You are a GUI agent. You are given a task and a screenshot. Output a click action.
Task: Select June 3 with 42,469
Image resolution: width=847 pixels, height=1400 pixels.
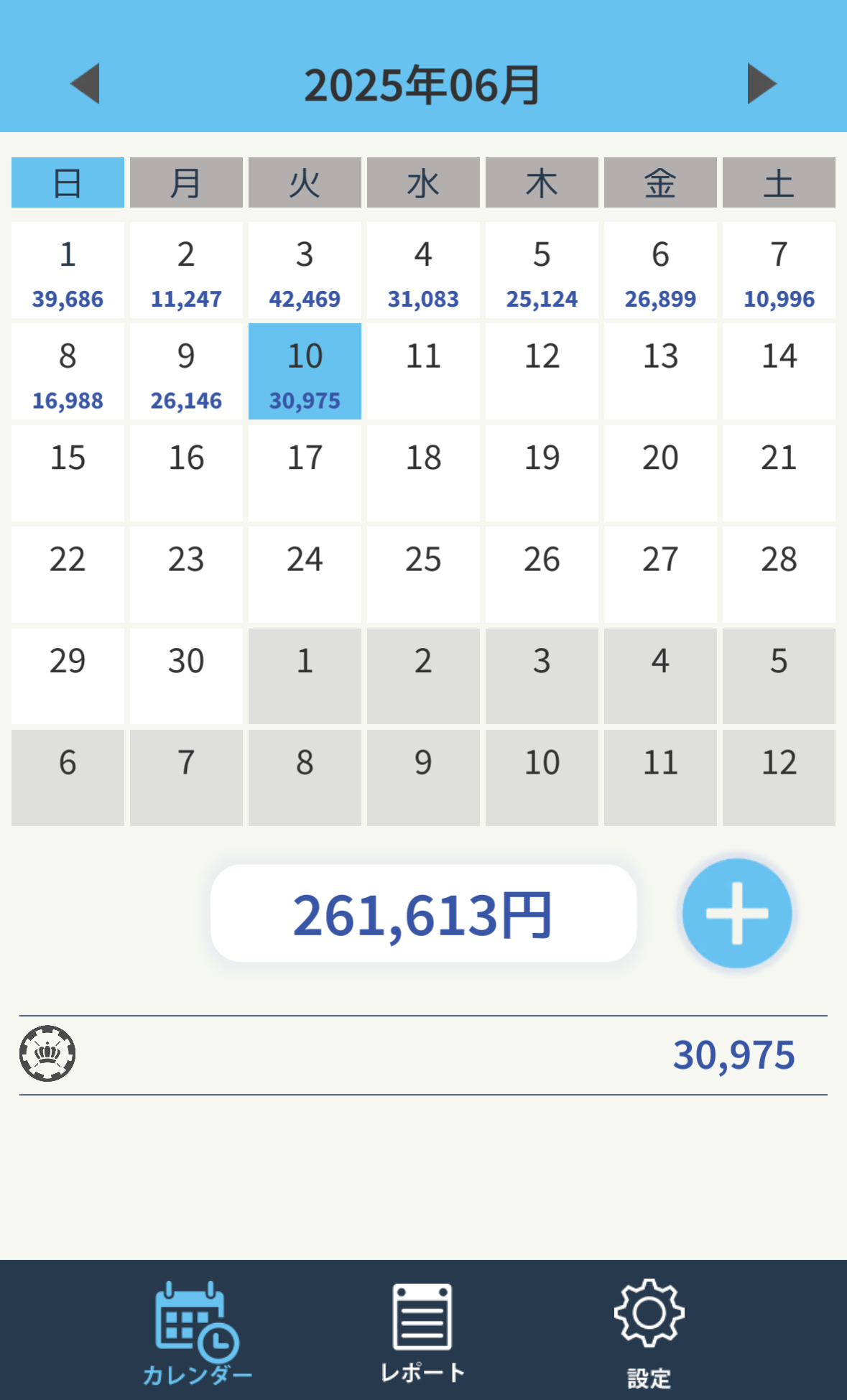[305, 270]
